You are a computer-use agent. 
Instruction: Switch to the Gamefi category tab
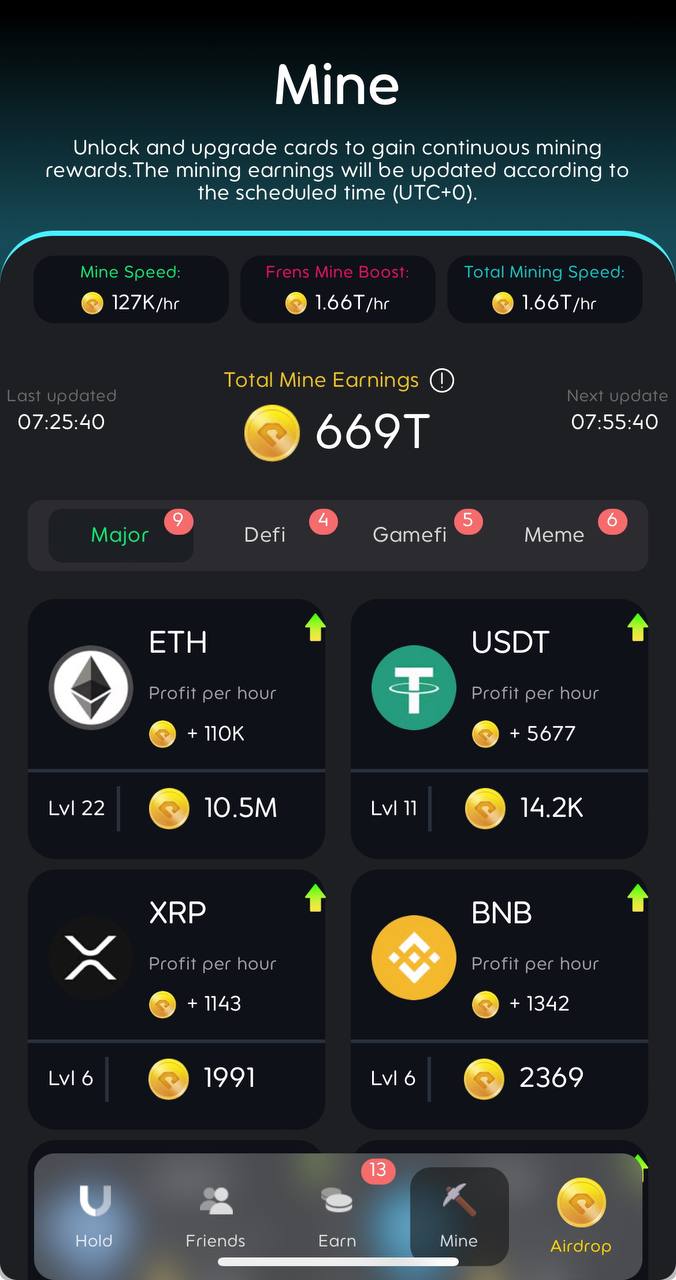coord(409,535)
